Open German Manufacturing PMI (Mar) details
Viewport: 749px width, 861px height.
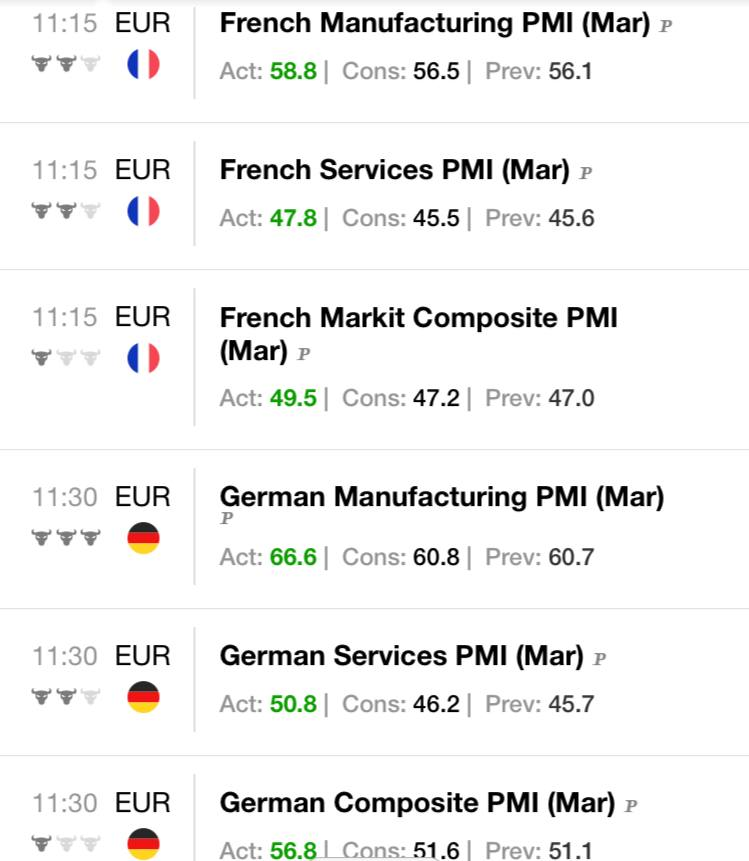click(x=441, y=497)
